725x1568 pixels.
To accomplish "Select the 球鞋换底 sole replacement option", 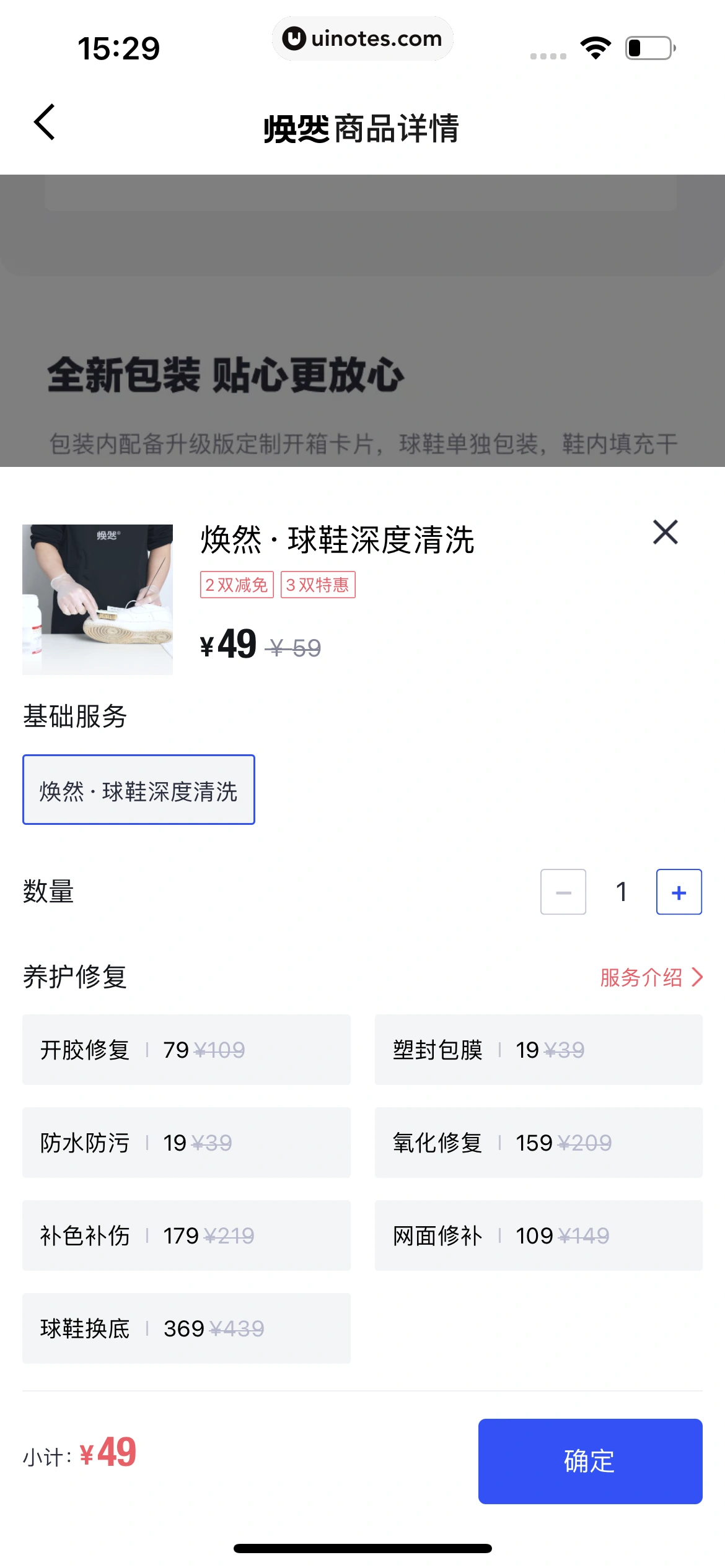I will coord(185,1329).
